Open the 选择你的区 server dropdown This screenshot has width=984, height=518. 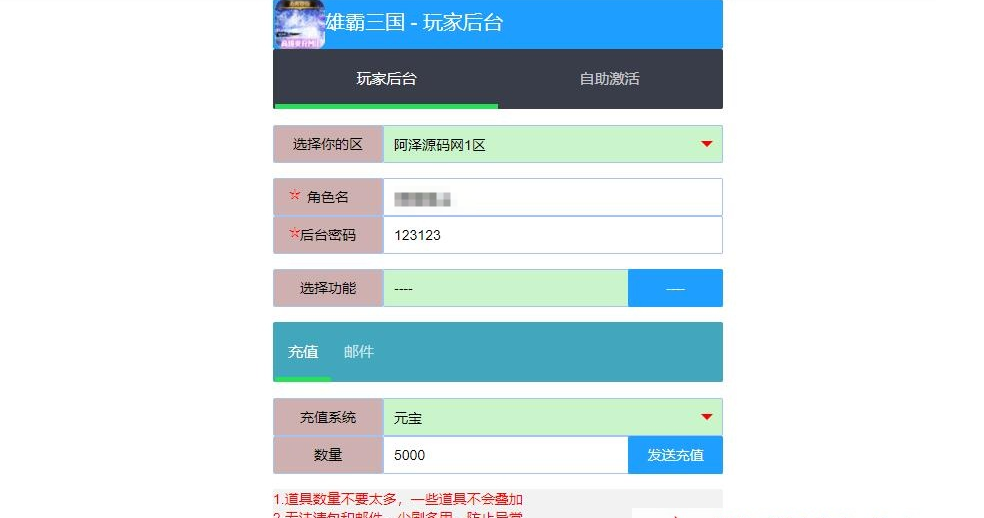click(x=552, y=144)
